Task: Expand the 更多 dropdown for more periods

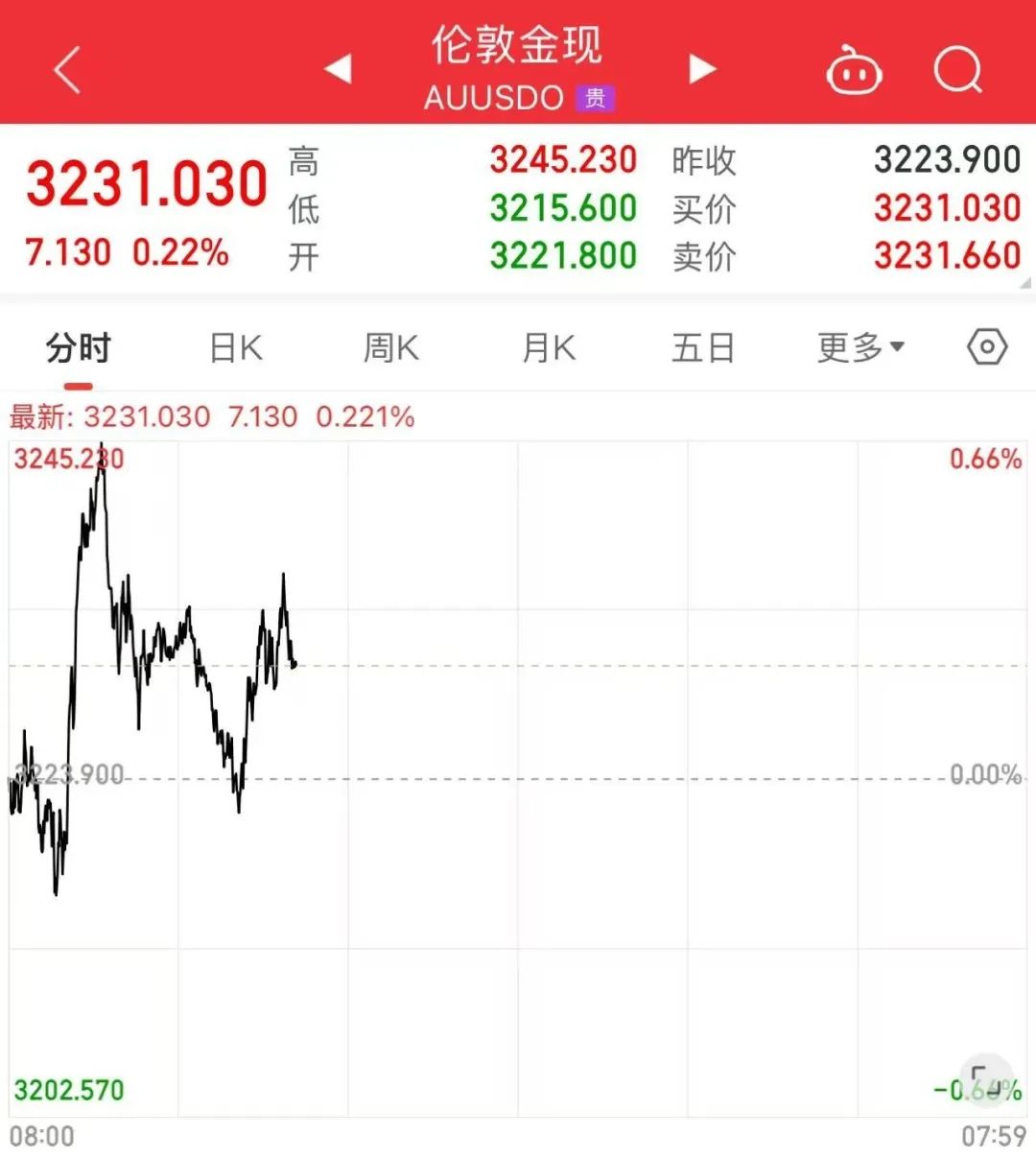Action: pyautogui.click(x=860, y=347)
